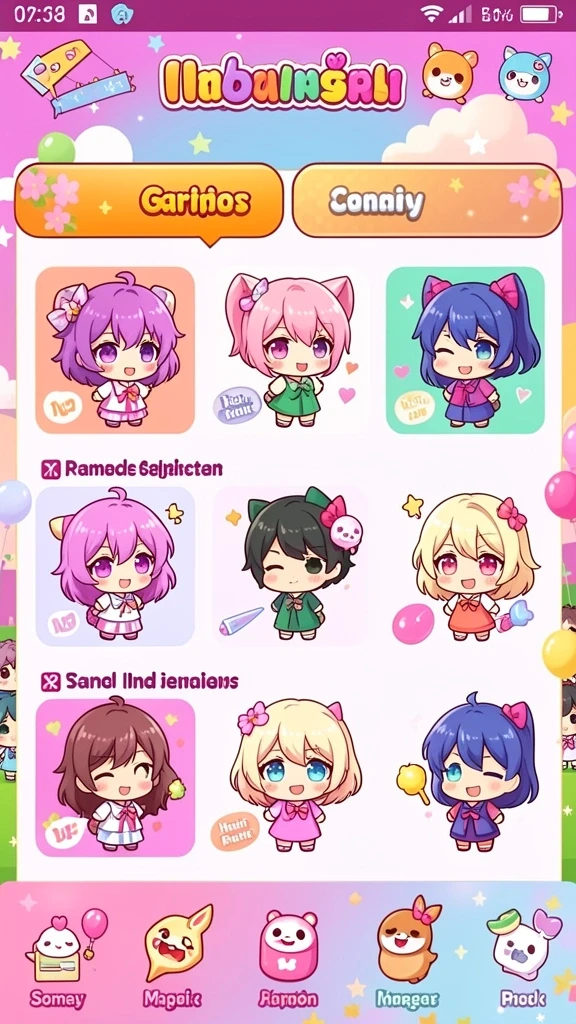Screen dimensions: 576x1024
Task: Select the purple-haired girl on the orange card
Action: [x=115, y=350]
